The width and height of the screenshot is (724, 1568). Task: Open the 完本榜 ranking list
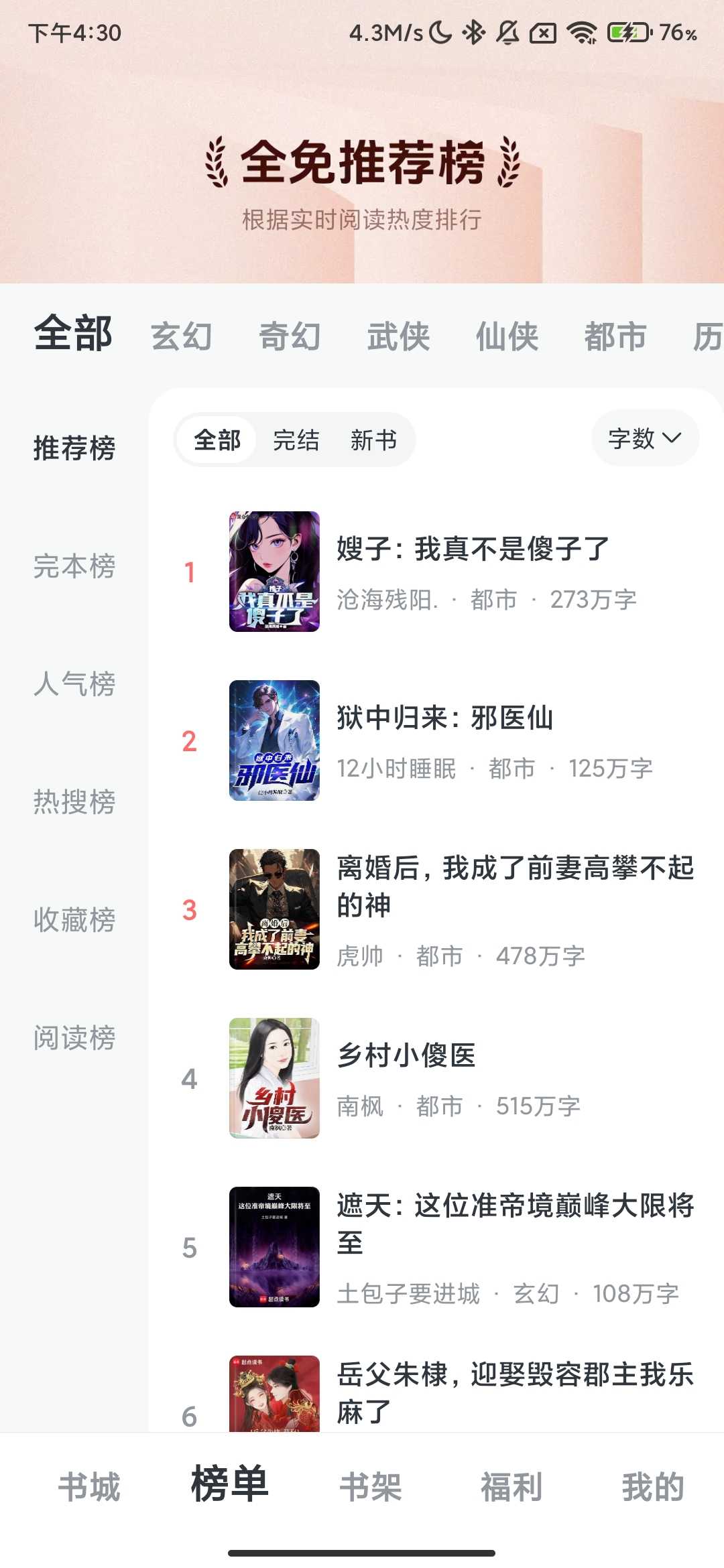point(74,566)
